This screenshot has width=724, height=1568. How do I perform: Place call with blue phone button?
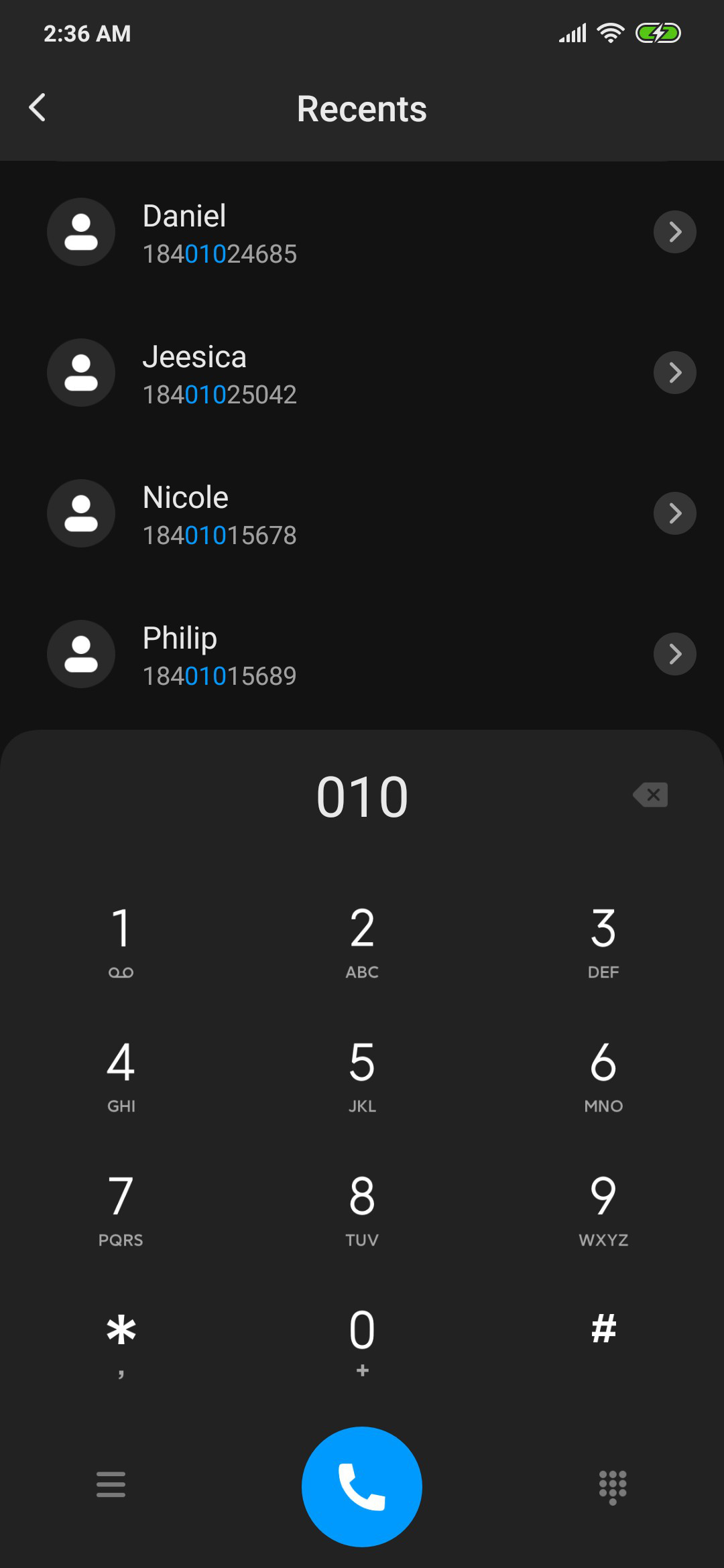tap(362, 1486)
